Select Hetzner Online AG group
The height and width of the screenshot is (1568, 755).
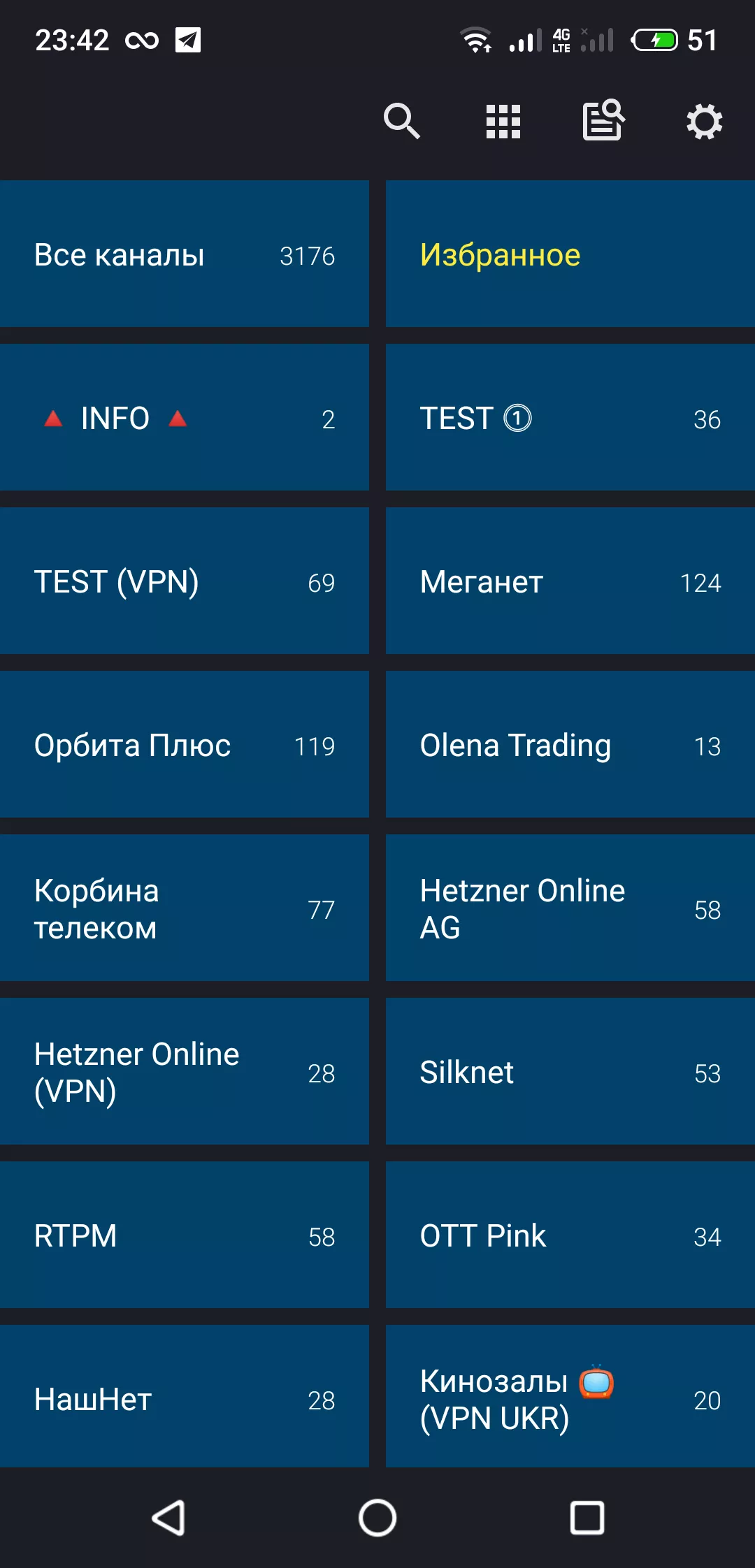(570, 908)
